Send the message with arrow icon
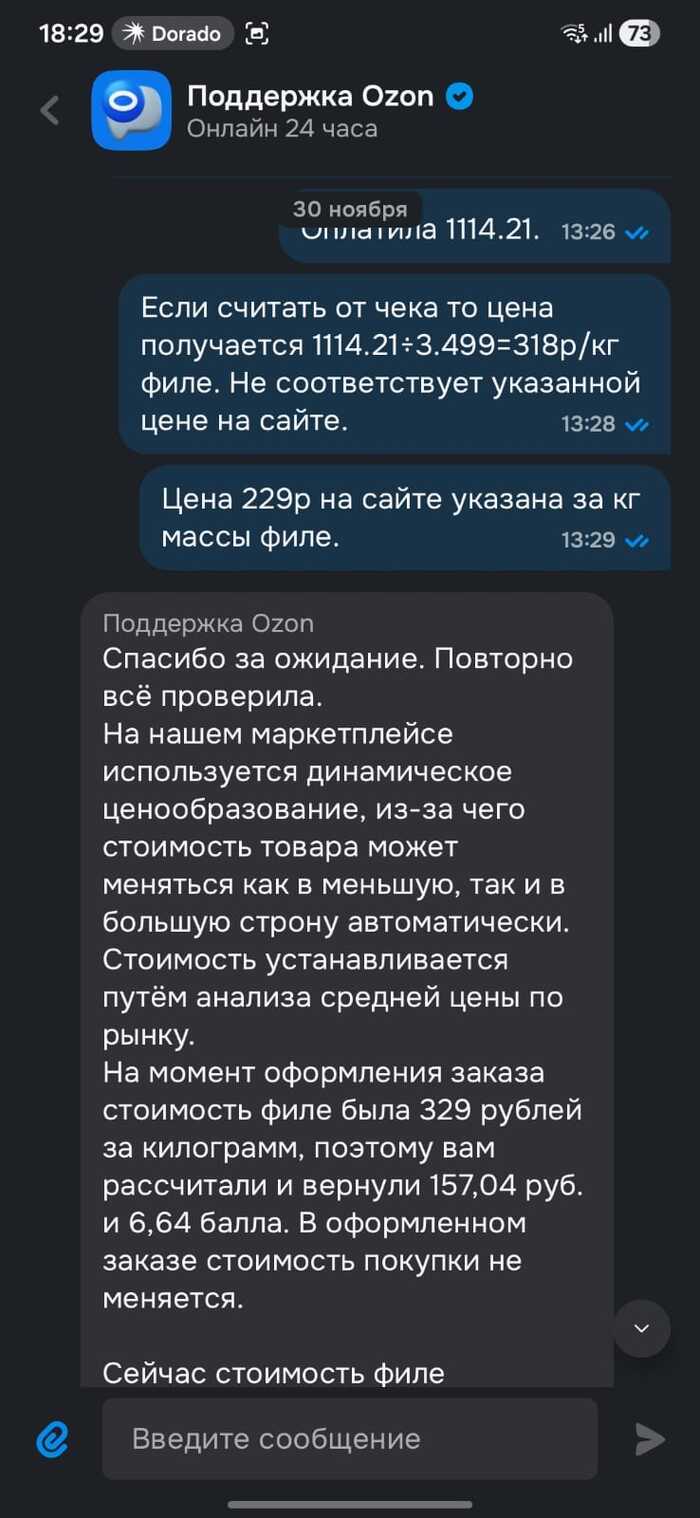700x1518 pixels. point(649,1439)
